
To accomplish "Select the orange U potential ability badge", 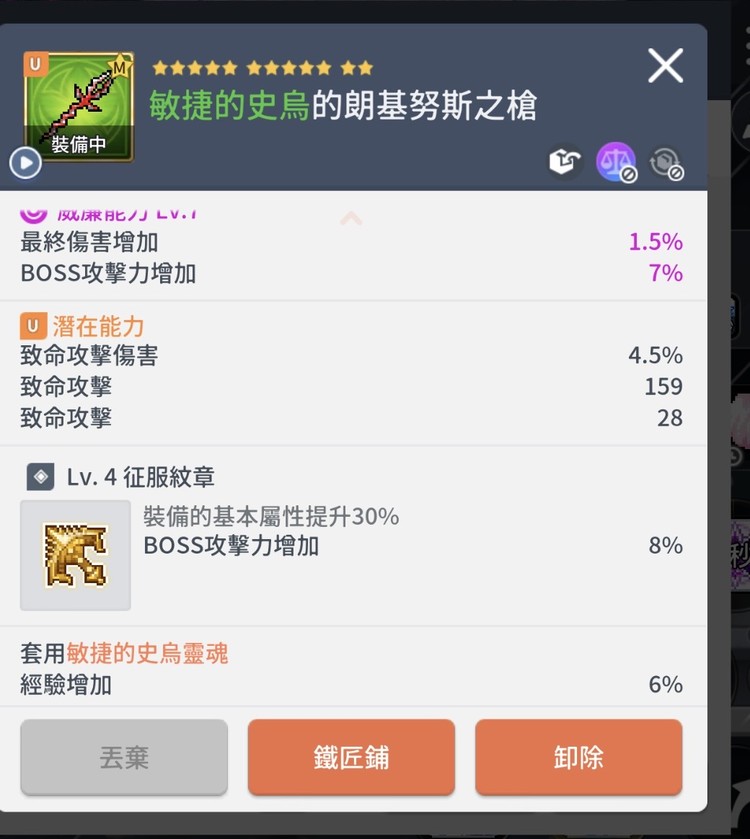I will (33, 324).
